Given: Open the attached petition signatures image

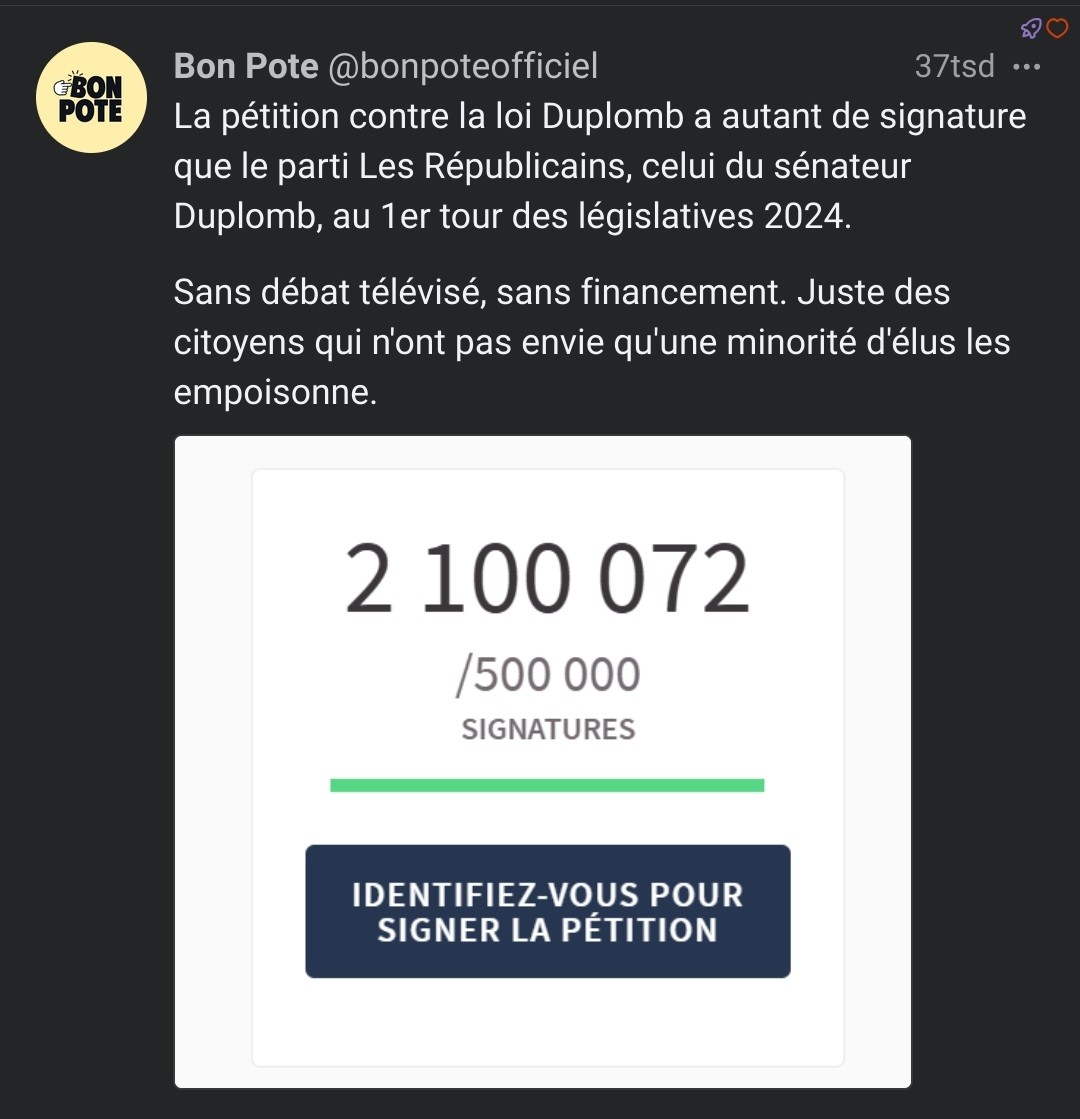Looking at the screenshot, I should (x=543, y=762).
